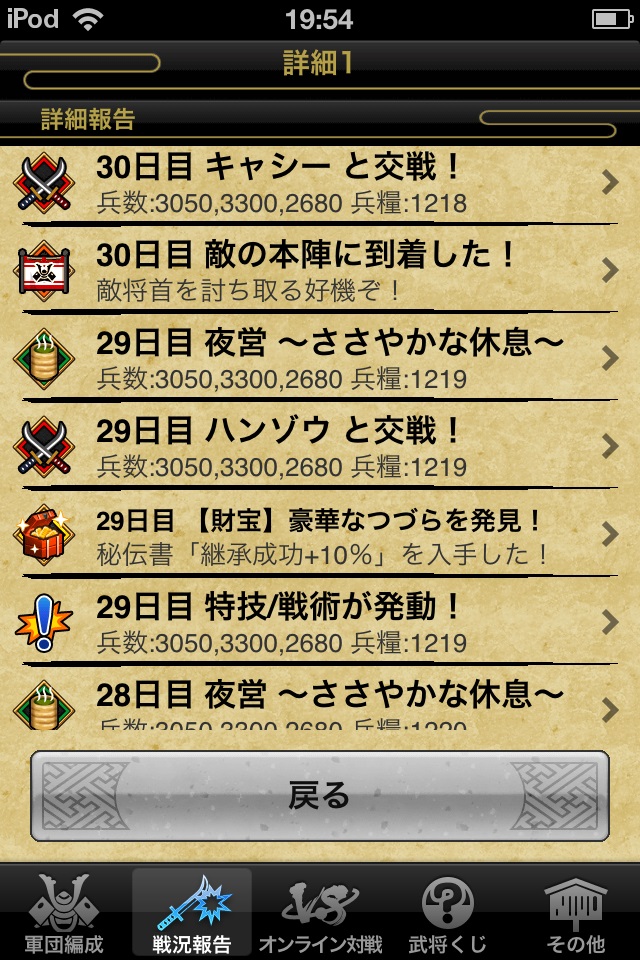
Task: View the 29日目 特技/戦術が発動 report
Action: (x=320, y=622)
